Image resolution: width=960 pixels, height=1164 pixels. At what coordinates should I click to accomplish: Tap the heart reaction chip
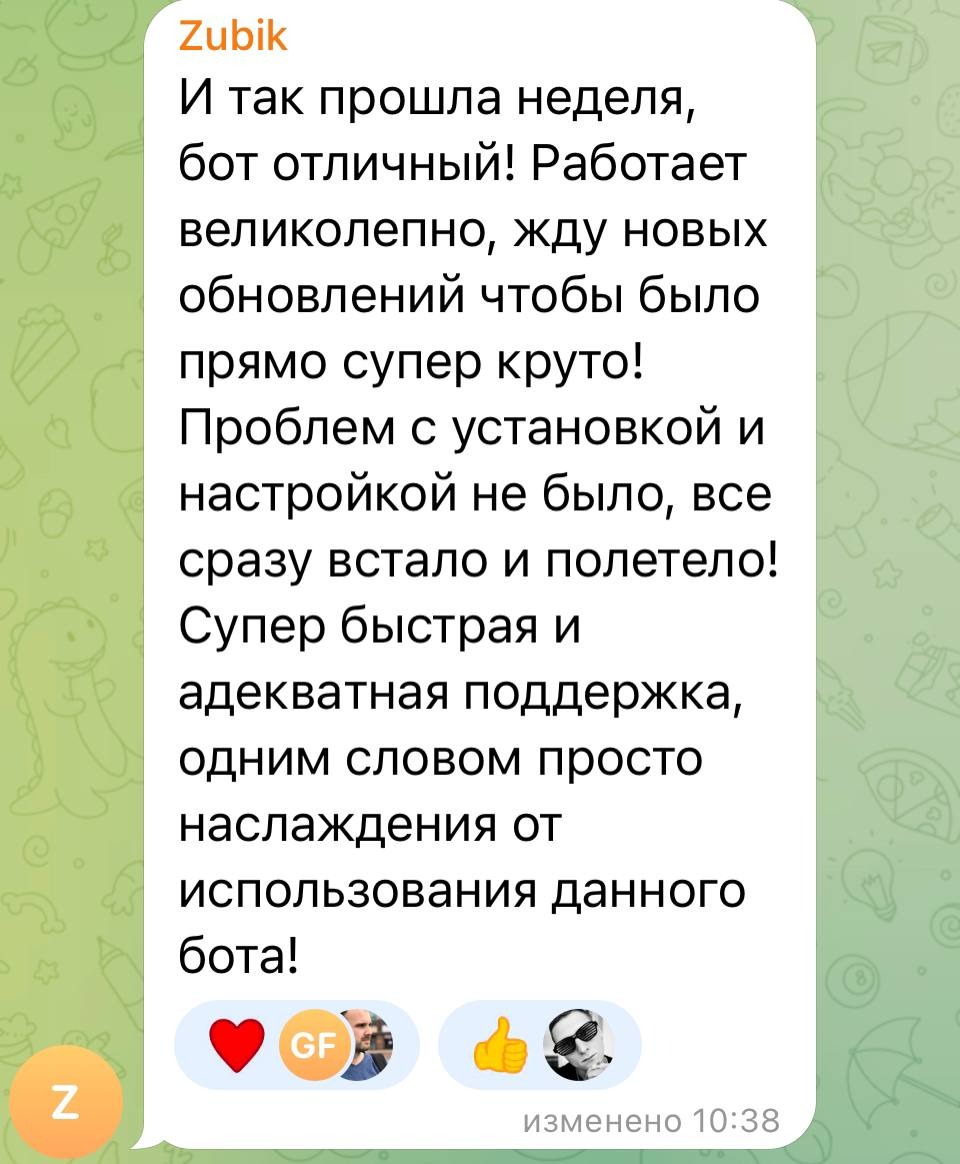(297, 1044)
